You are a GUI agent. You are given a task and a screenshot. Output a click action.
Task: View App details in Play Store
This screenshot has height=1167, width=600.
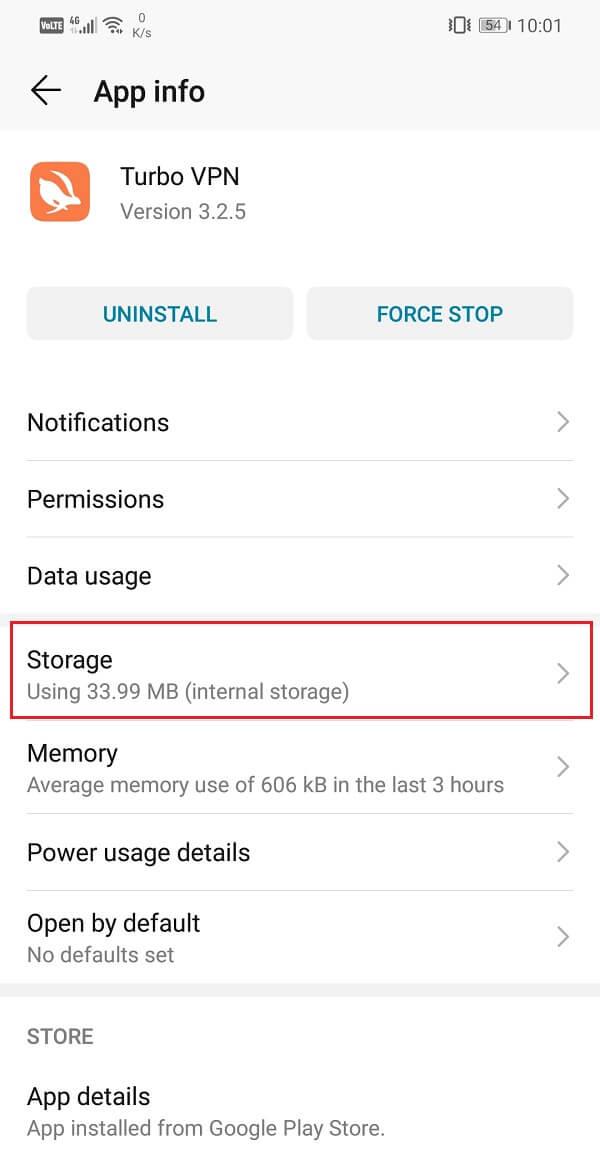pyautogui.click(x=299, y=1110)
